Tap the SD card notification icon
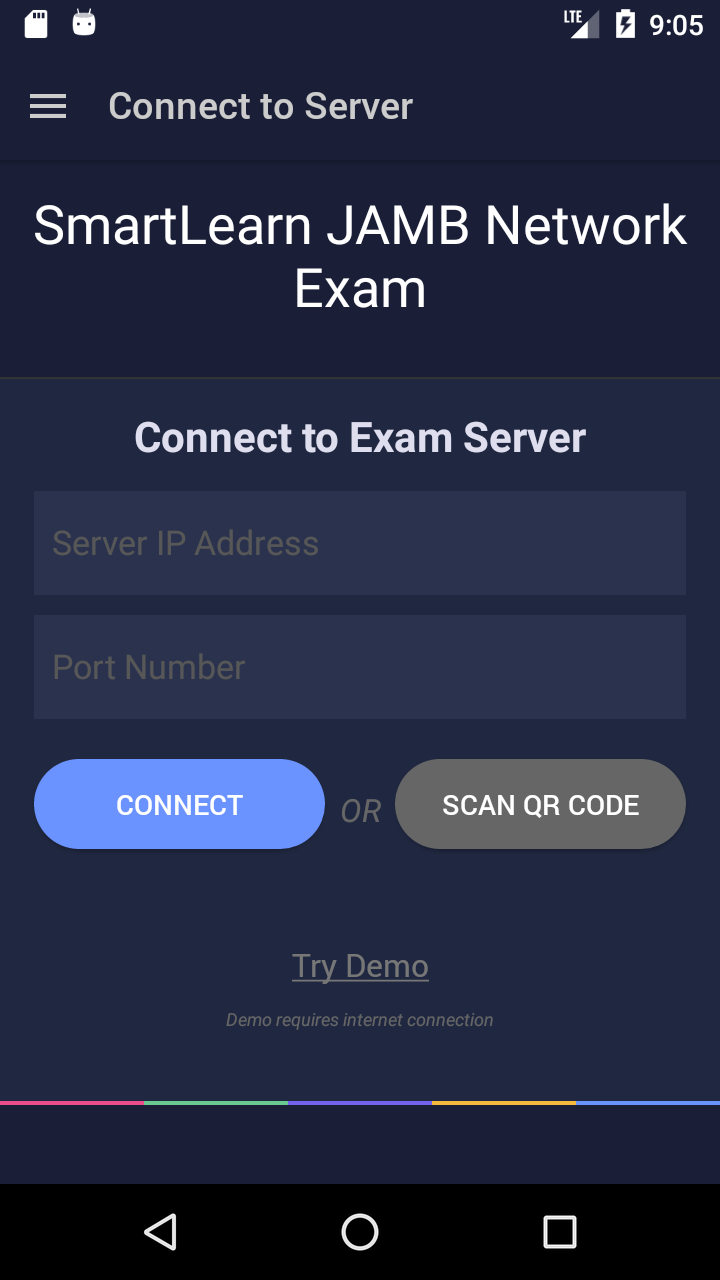The height and width of the screenshot is (1280, 720). [x=35, y=22]
